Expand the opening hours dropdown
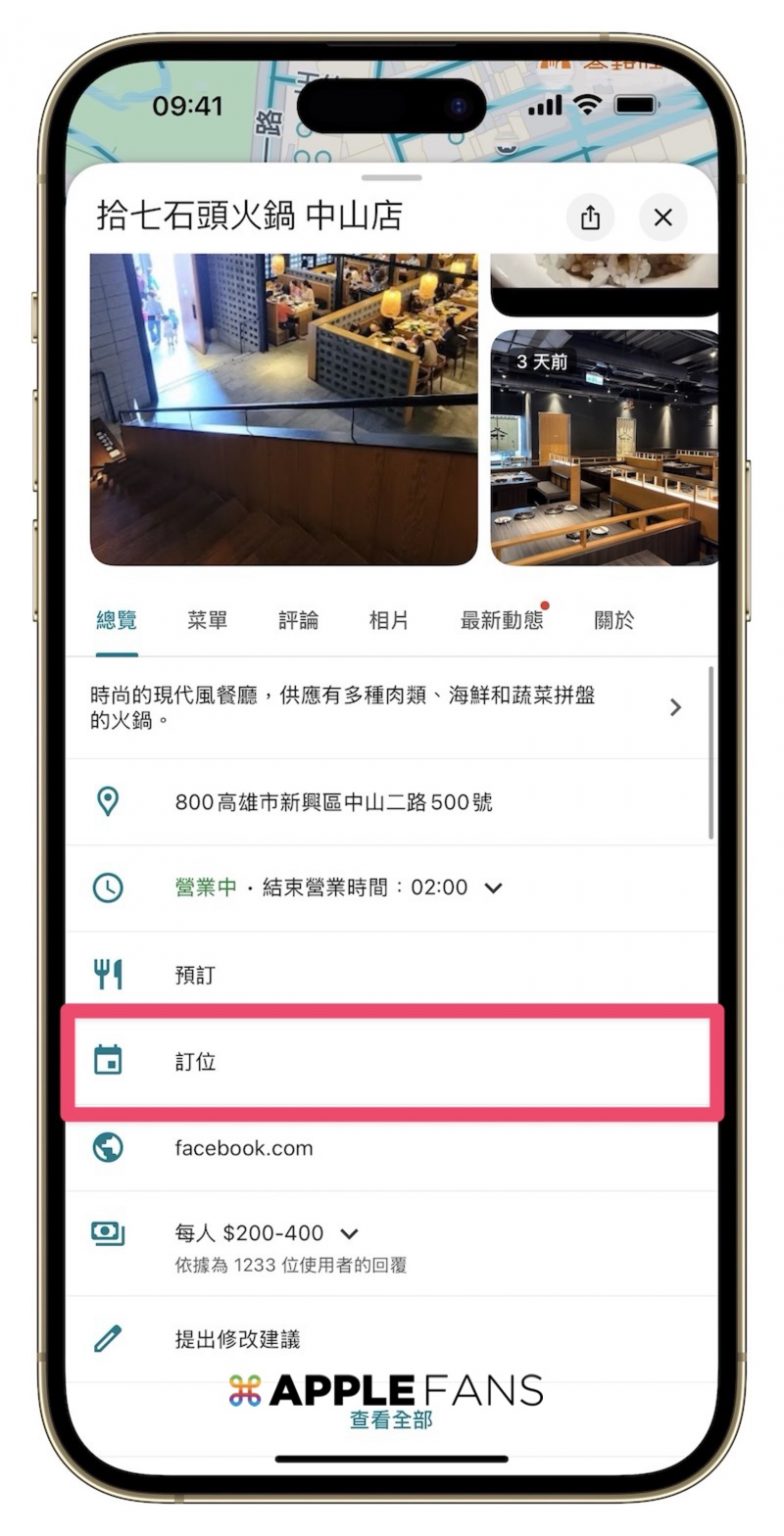This screenshot has width=784, height=1536. (493, 887)
